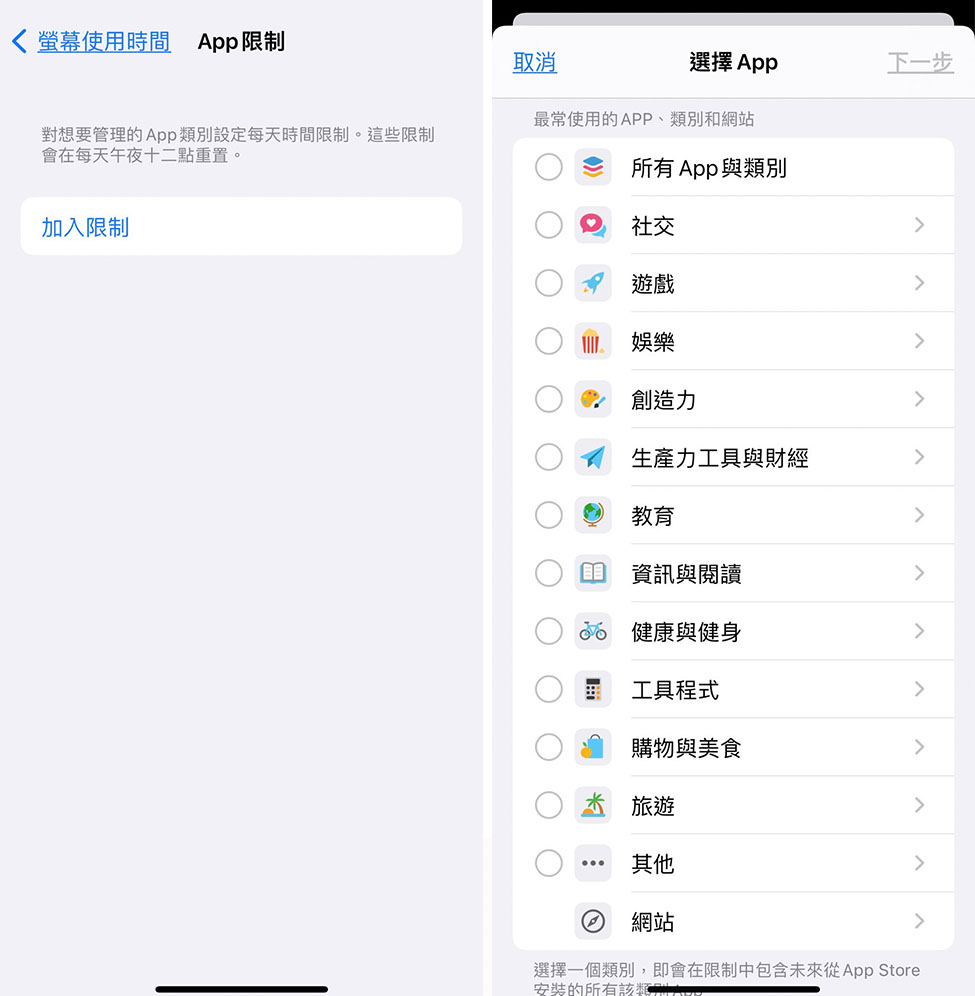Select the 社交 category circle
The width and height of the screenshot is (975, 996).
click(549, 225)
